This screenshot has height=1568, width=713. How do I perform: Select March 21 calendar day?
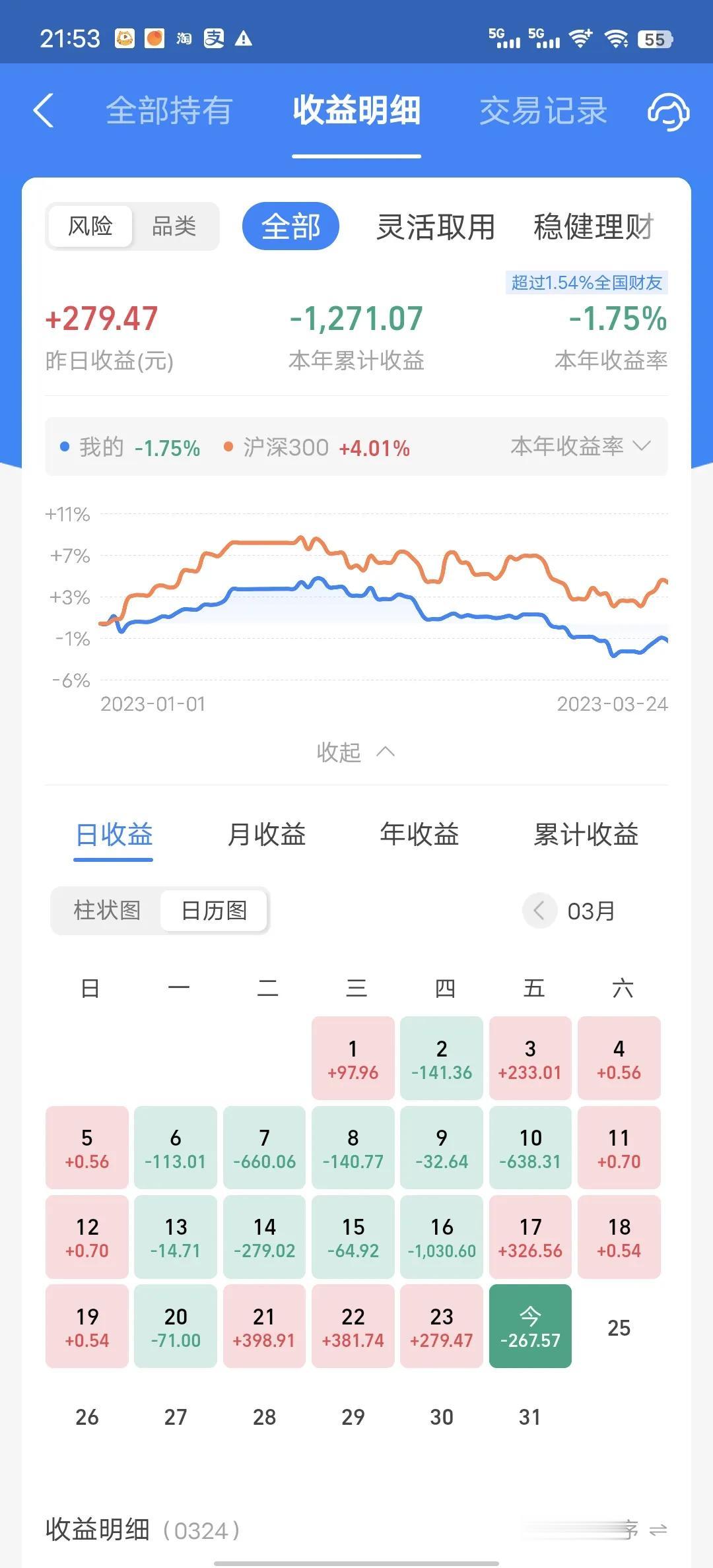264,1326
